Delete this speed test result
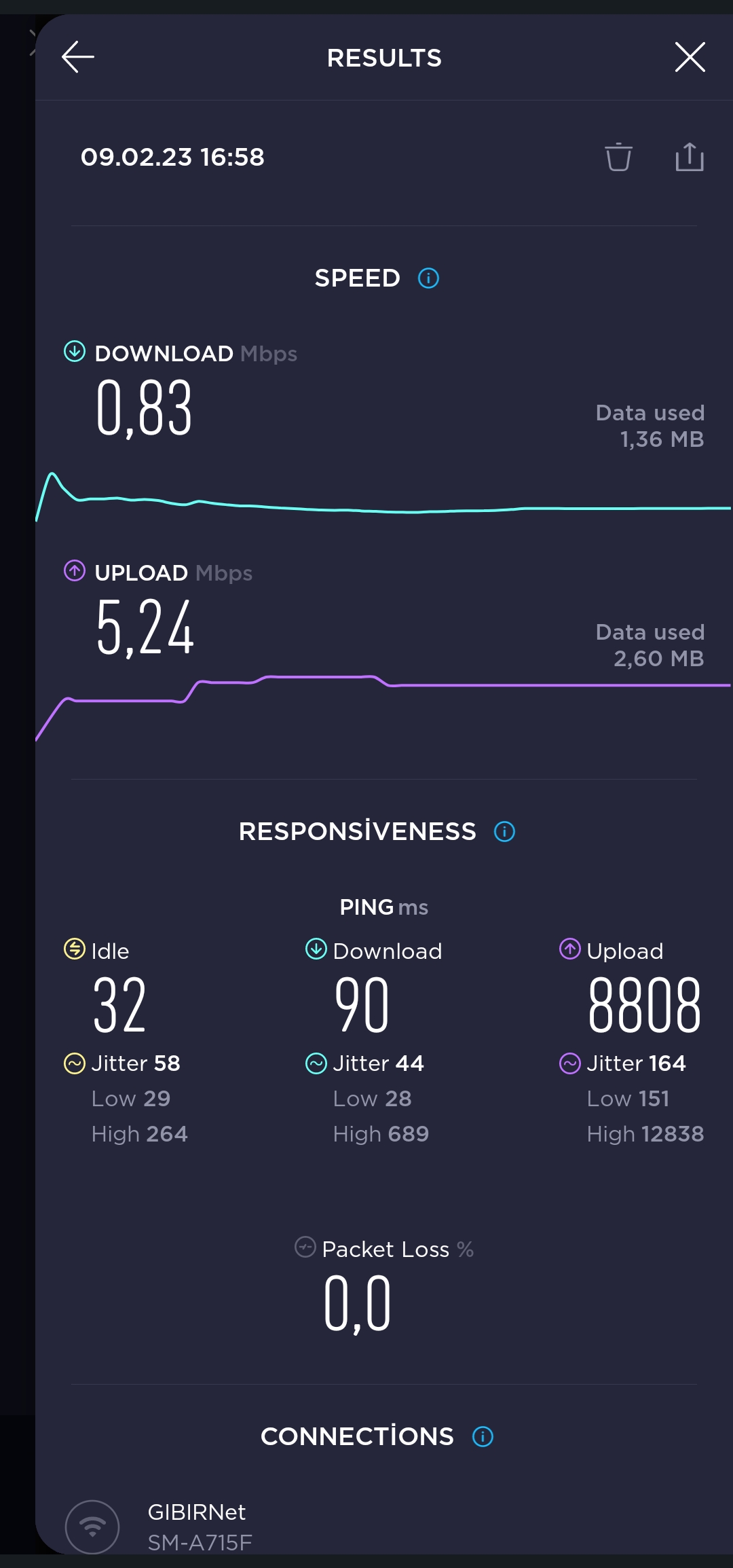 [x=618, y=157]
